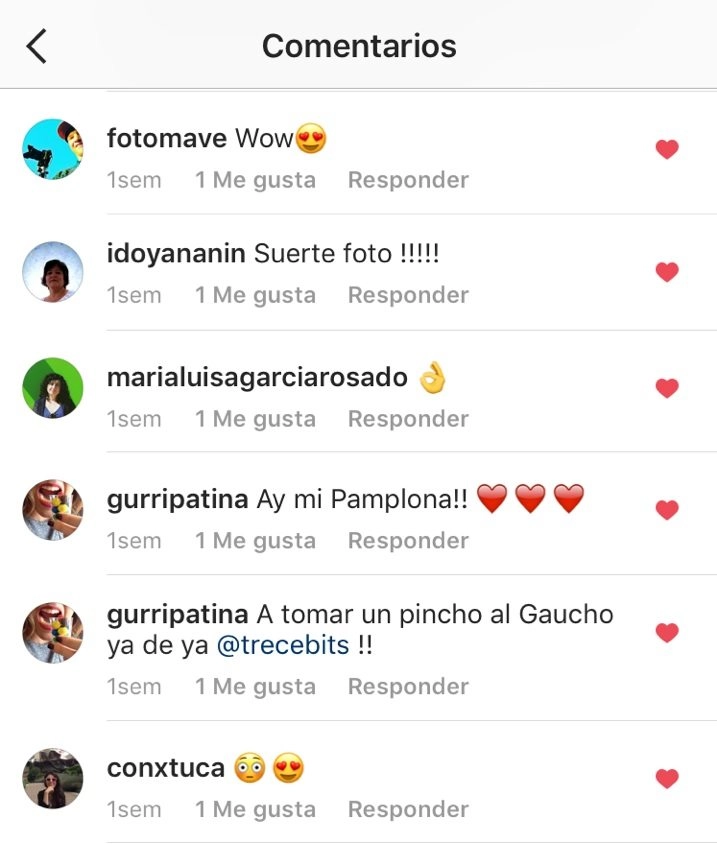Screen dimensions: 717x844
Task: Open idoyananin's username link
Action: pyautogui.click(x=176, y=254)
